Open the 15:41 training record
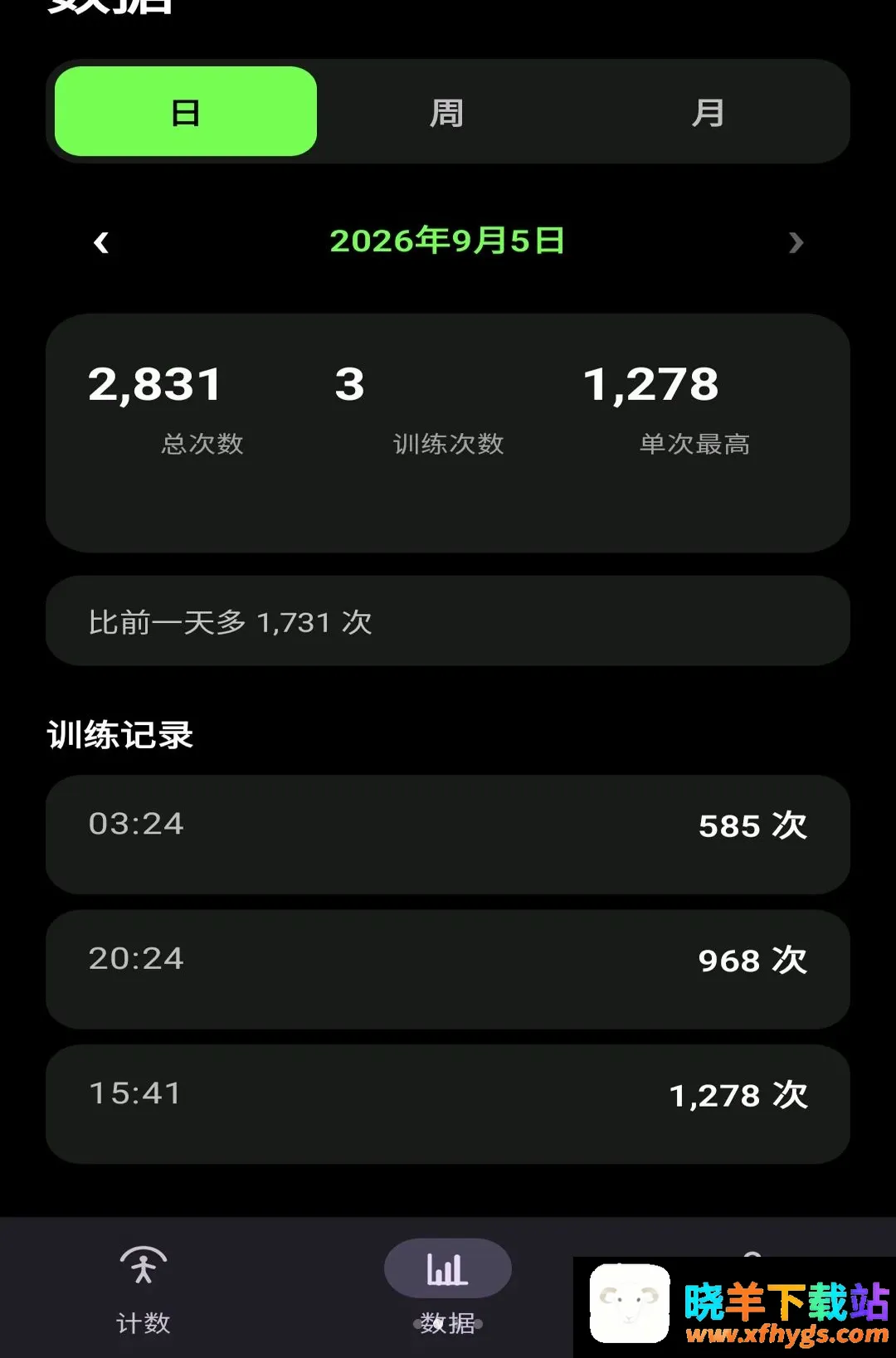 tap(448, 1104)
